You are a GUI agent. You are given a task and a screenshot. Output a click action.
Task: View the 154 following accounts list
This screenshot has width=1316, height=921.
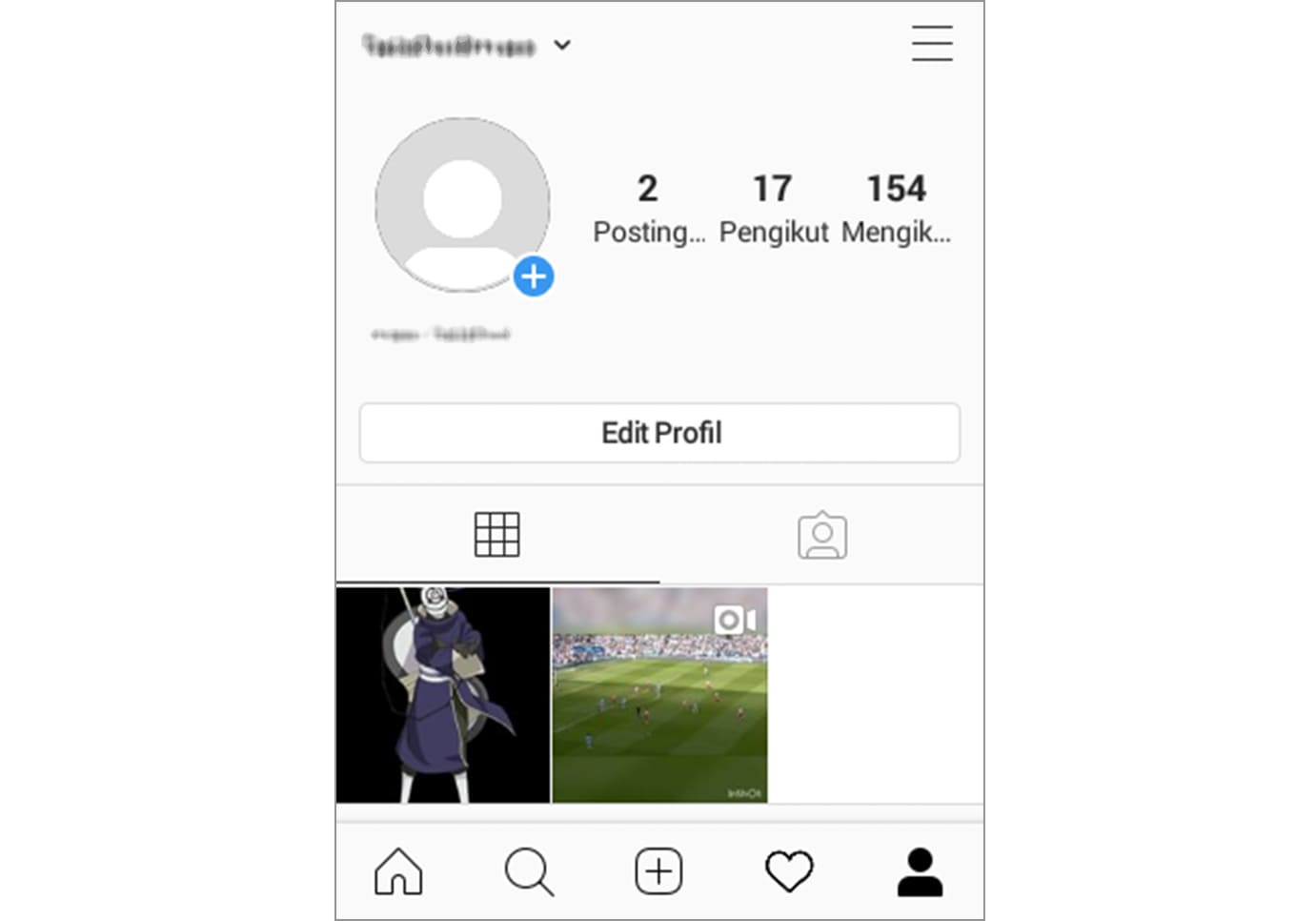[x=896, y=208]
